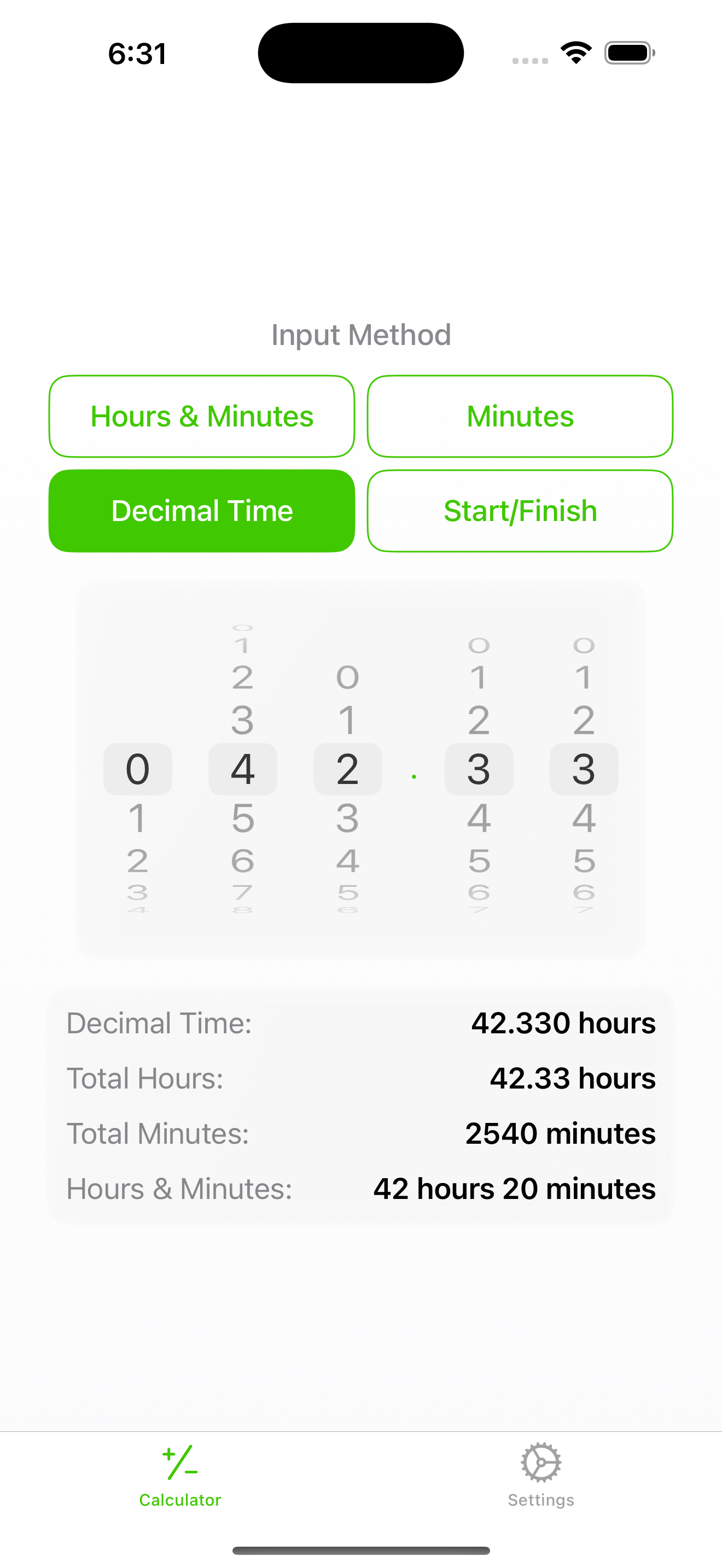Tap the 42 hours 20 minutes result
This screenshot has height=1568, width=722.
click(x=513, y=1187)
